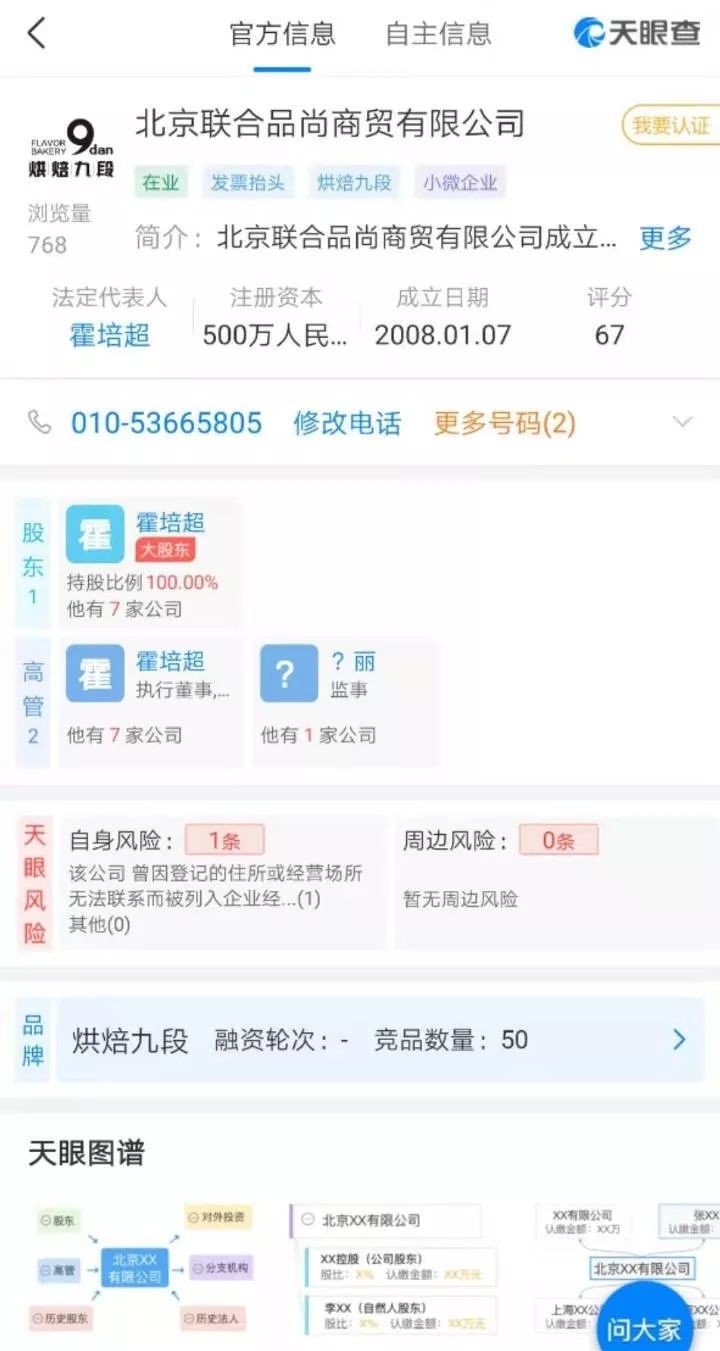Open shareholder card 霍培超 大股东
Viewport: 720px width, 1351px height.
click(x=150, y=563)
